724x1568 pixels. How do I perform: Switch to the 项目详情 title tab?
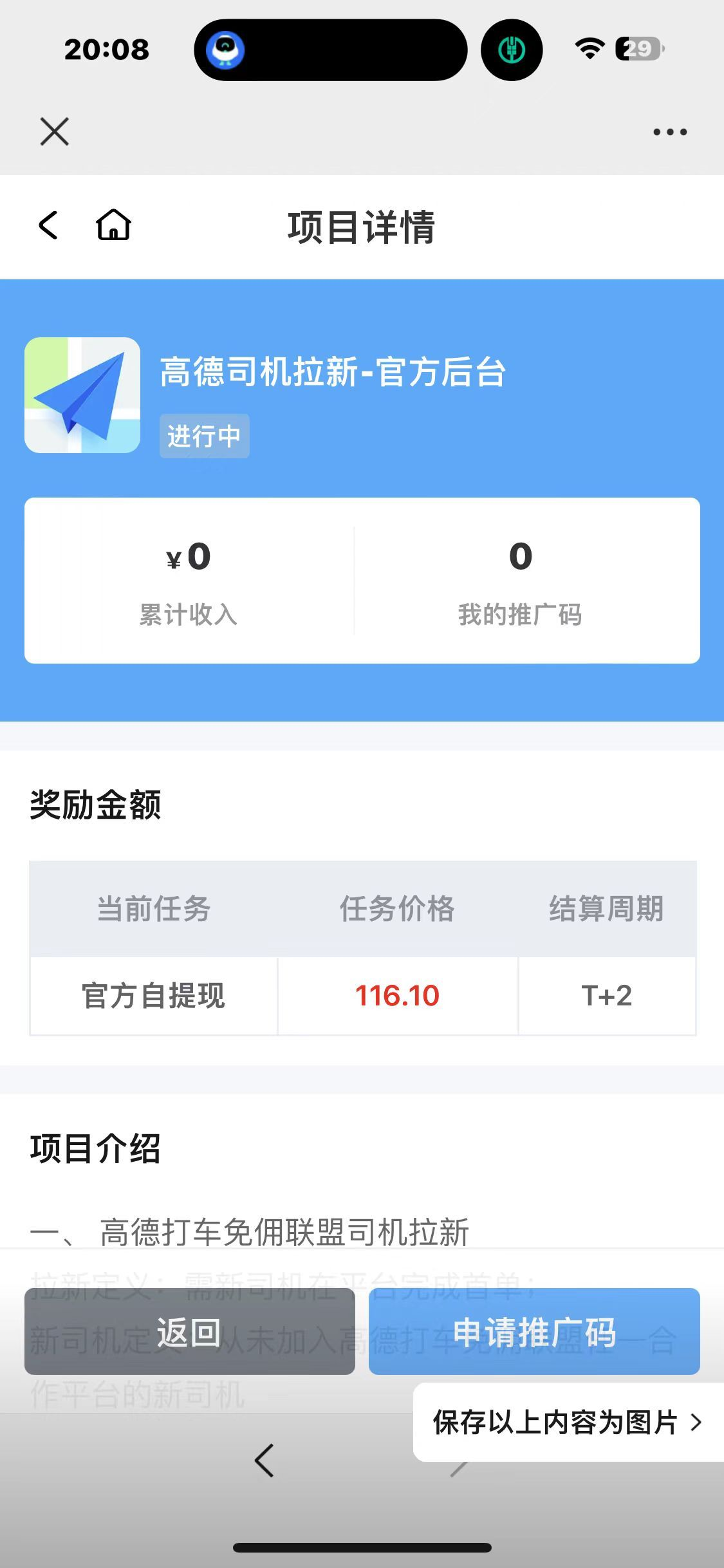click(362, 226)
